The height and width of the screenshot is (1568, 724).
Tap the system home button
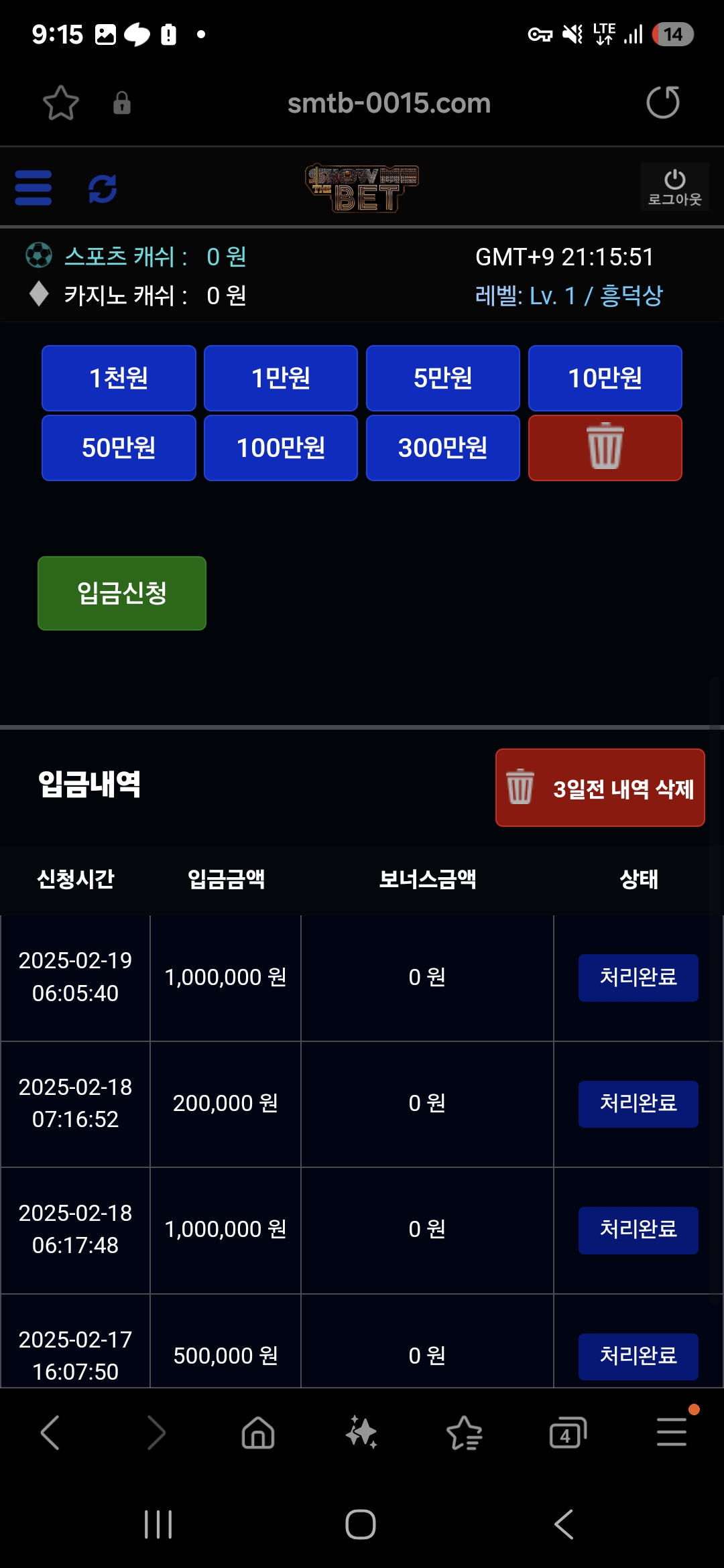point(361,1524)
